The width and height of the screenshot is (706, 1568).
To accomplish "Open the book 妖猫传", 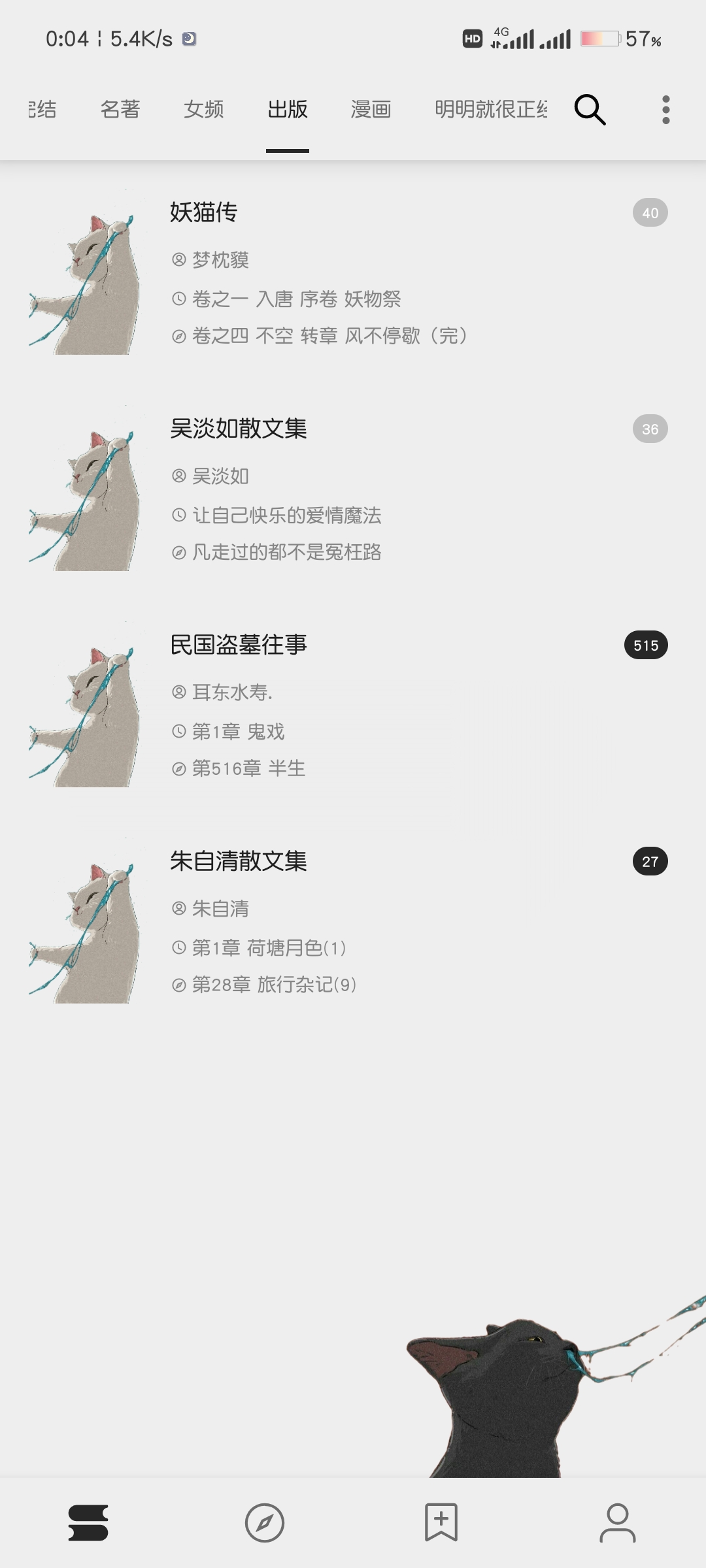I will 353,272.
